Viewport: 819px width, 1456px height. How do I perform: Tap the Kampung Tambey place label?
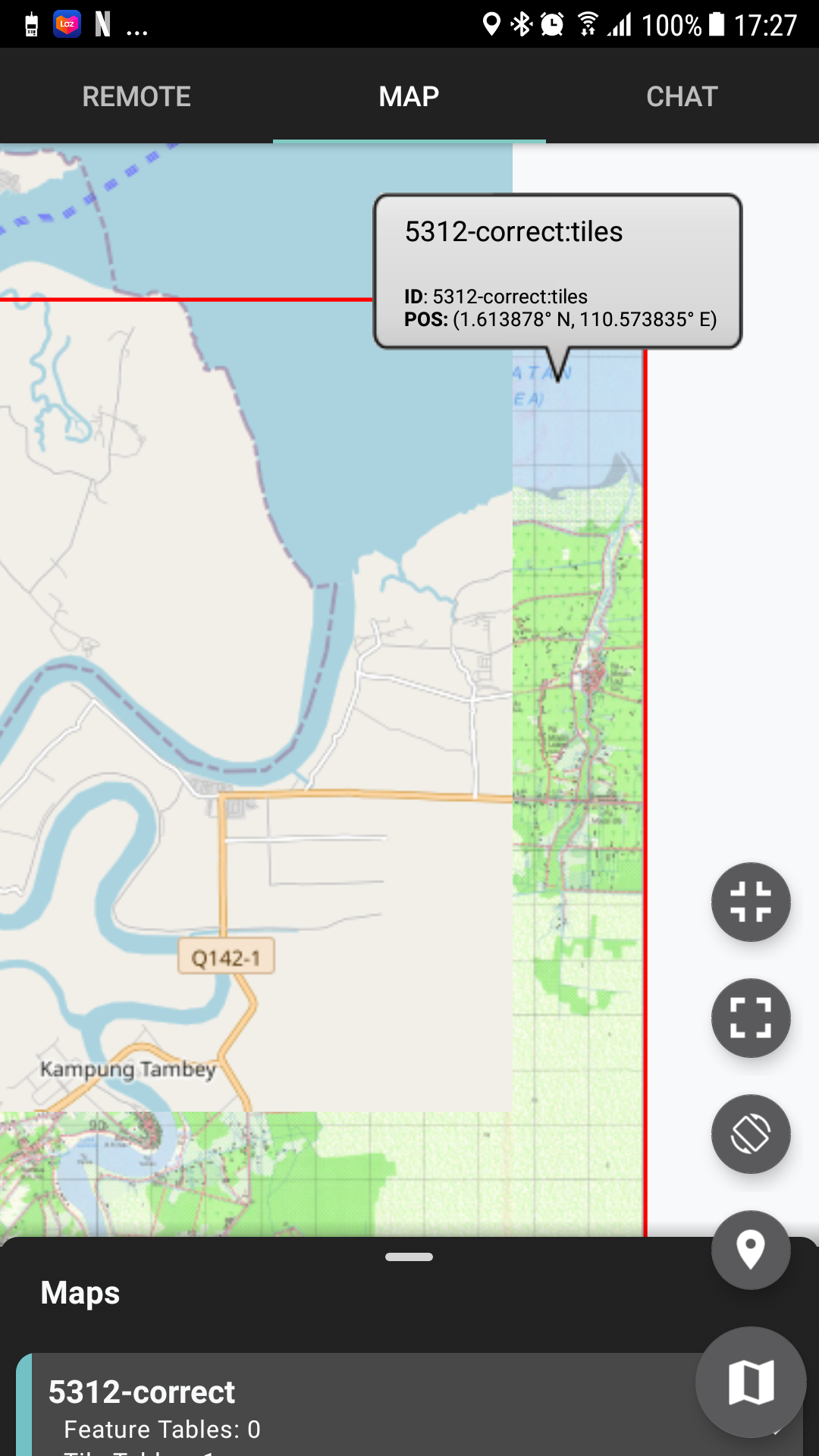pyautogui.click(x=127, y=1070)
